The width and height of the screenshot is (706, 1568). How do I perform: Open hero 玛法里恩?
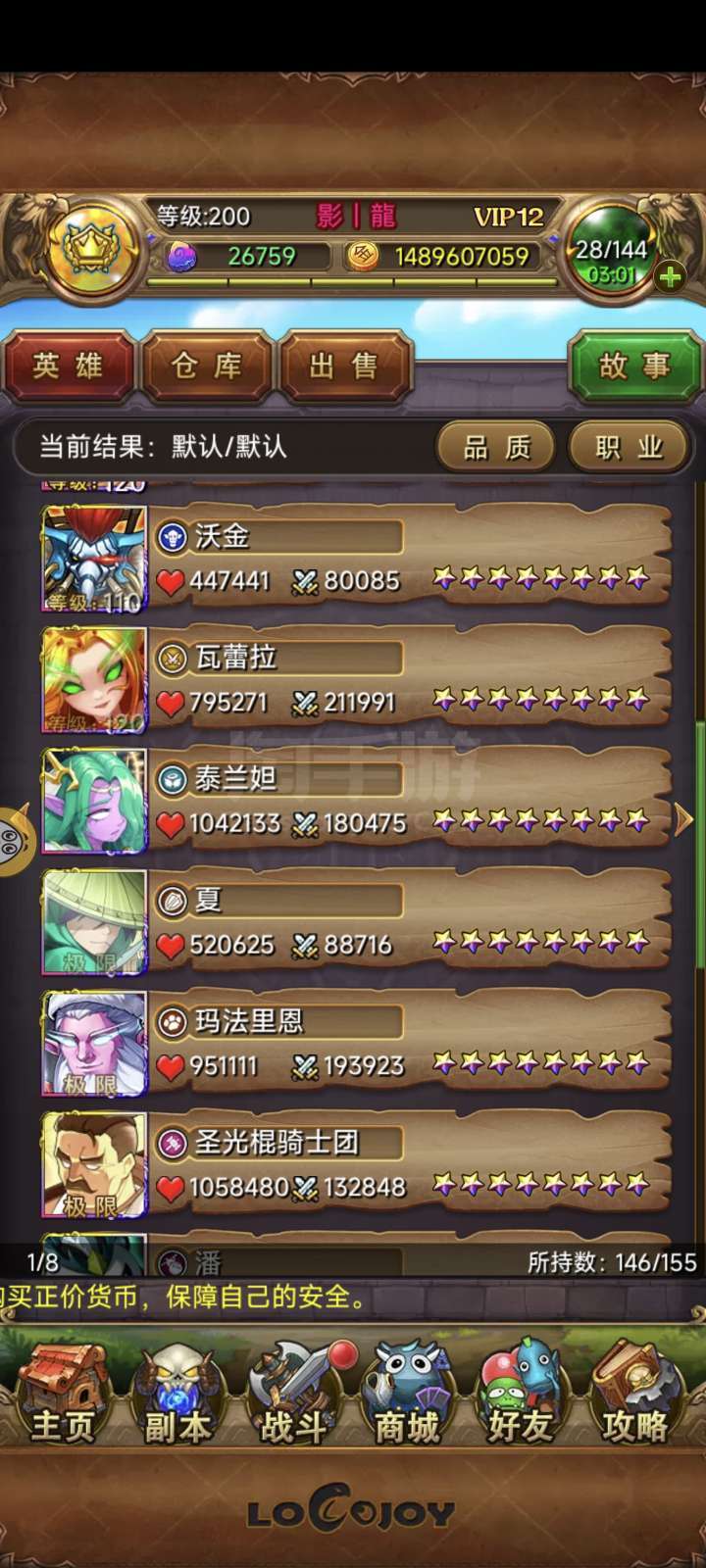click(357, 1045)
